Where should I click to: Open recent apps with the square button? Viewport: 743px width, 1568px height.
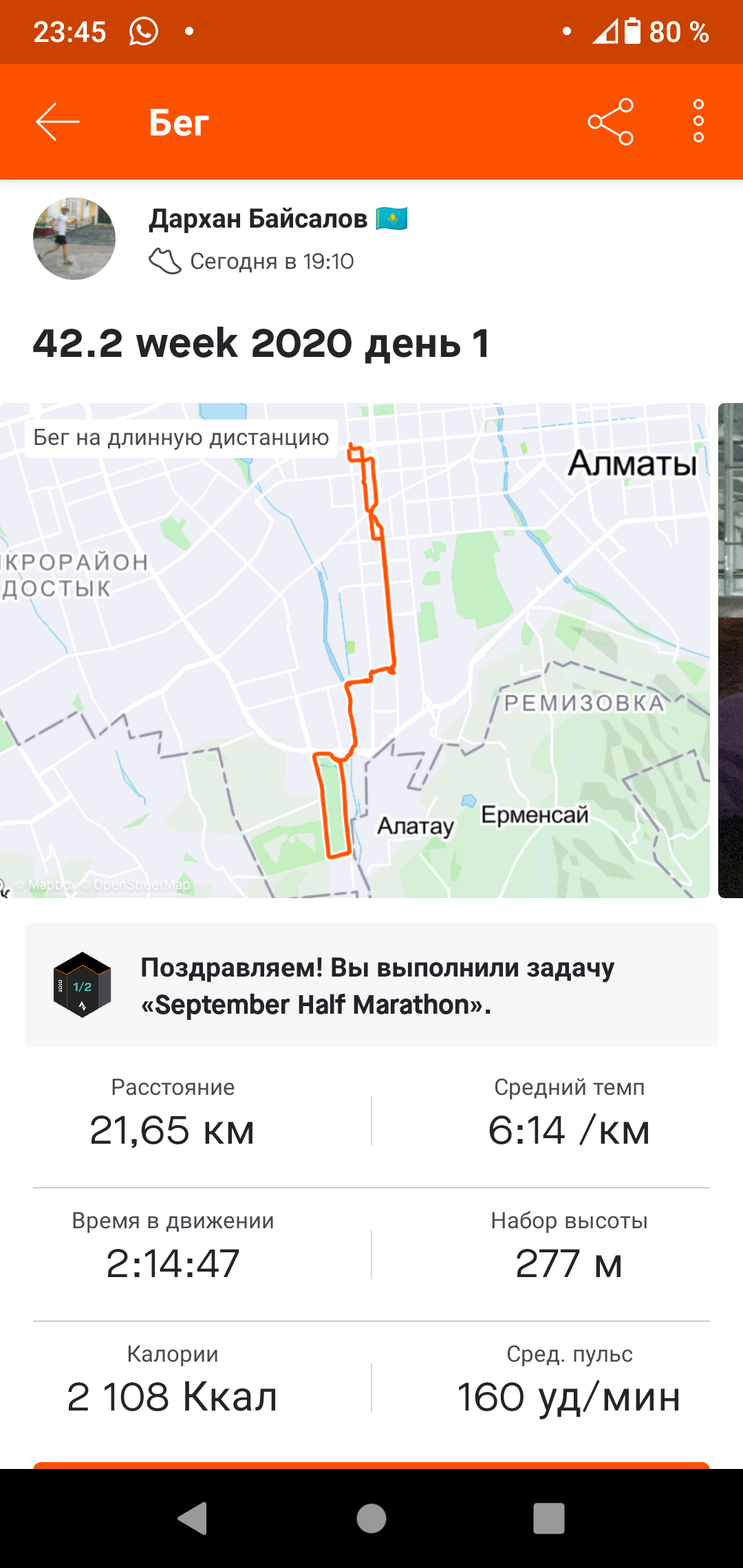pos(549,1518)
